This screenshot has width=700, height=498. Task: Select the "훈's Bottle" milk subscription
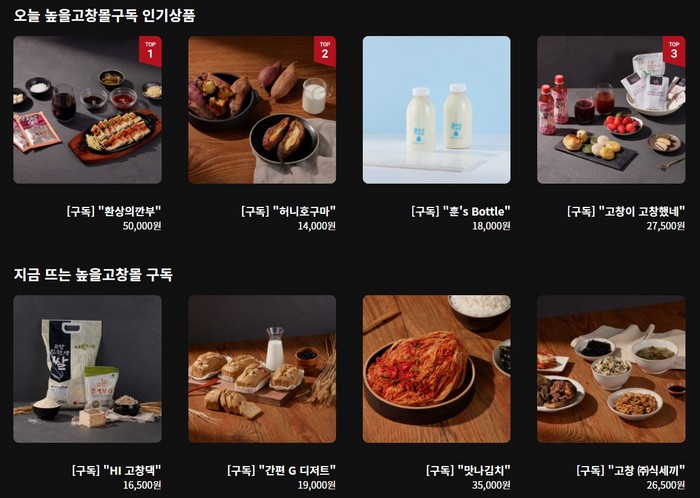point(436,110)
